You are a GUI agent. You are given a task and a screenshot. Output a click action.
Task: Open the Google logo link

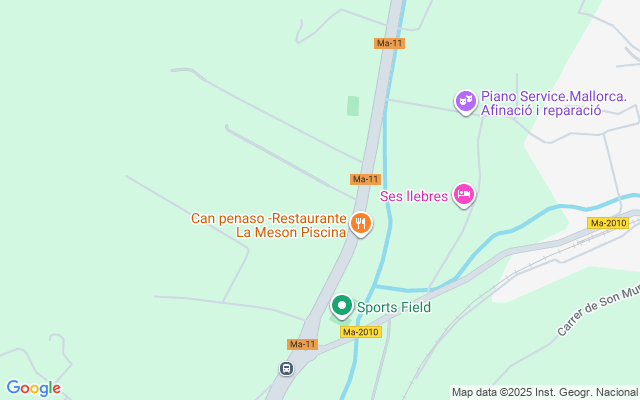click(x=33, y=388)
